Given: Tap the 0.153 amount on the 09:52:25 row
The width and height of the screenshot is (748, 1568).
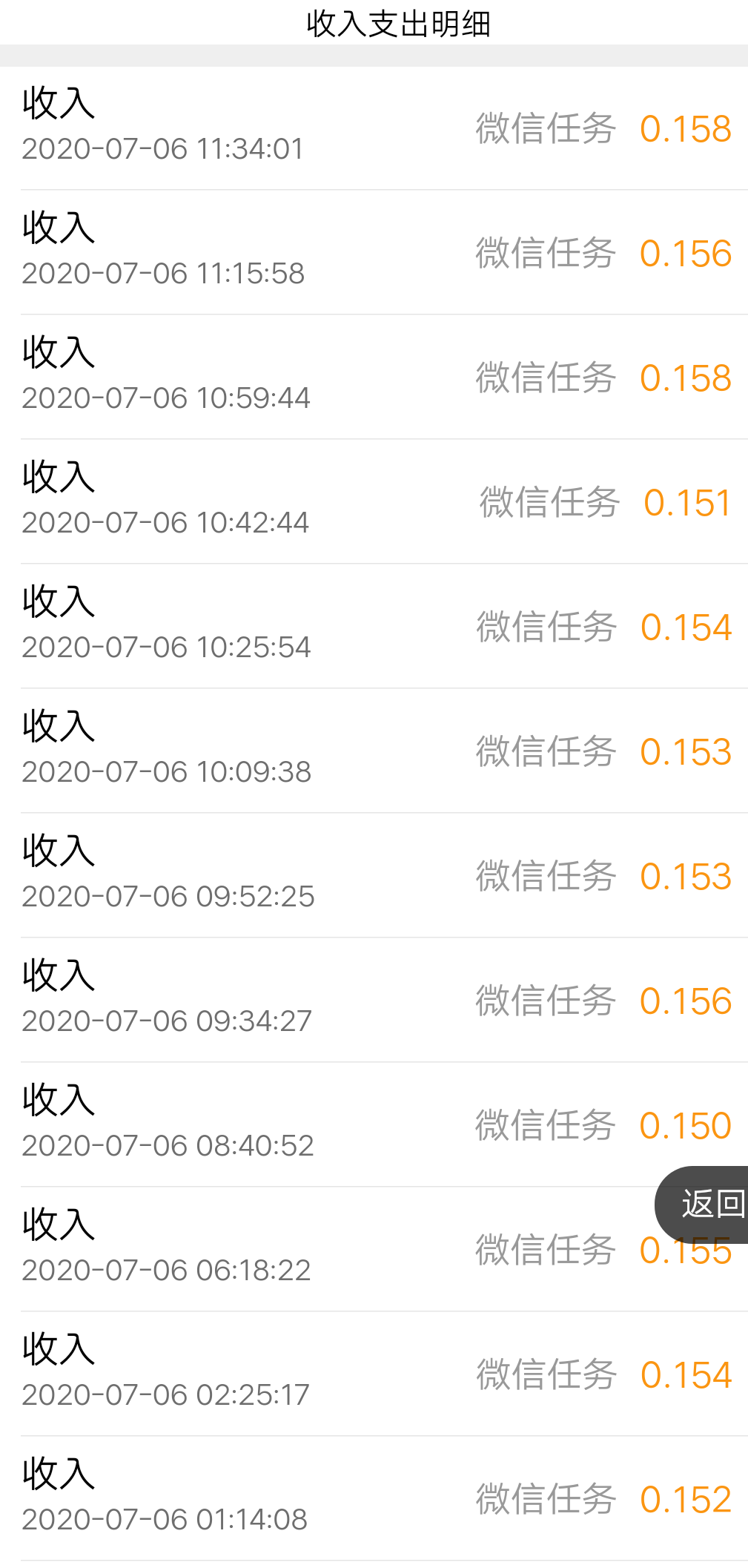Looking at the screenshot, I should [686, 877].
